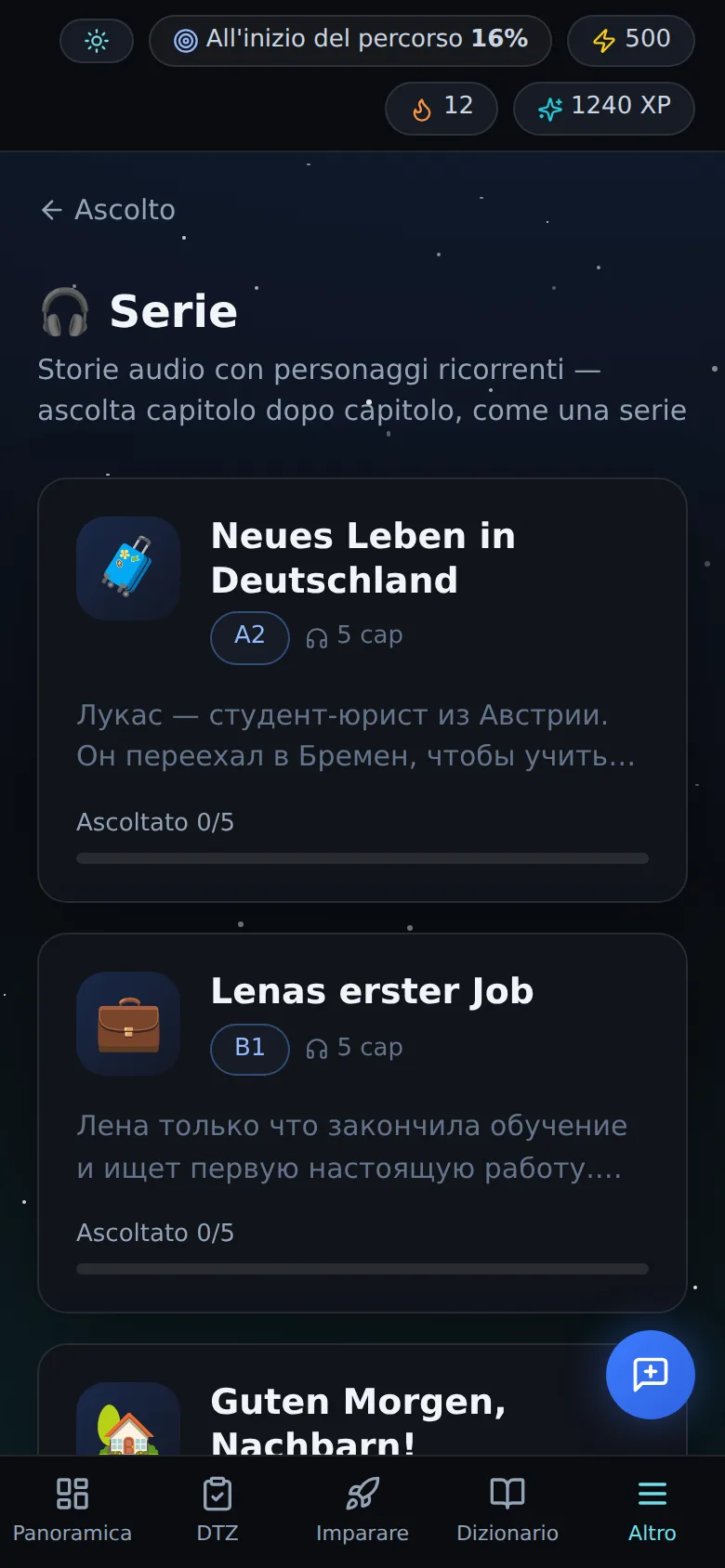Go to the Imparare tab

point(362,1511)
